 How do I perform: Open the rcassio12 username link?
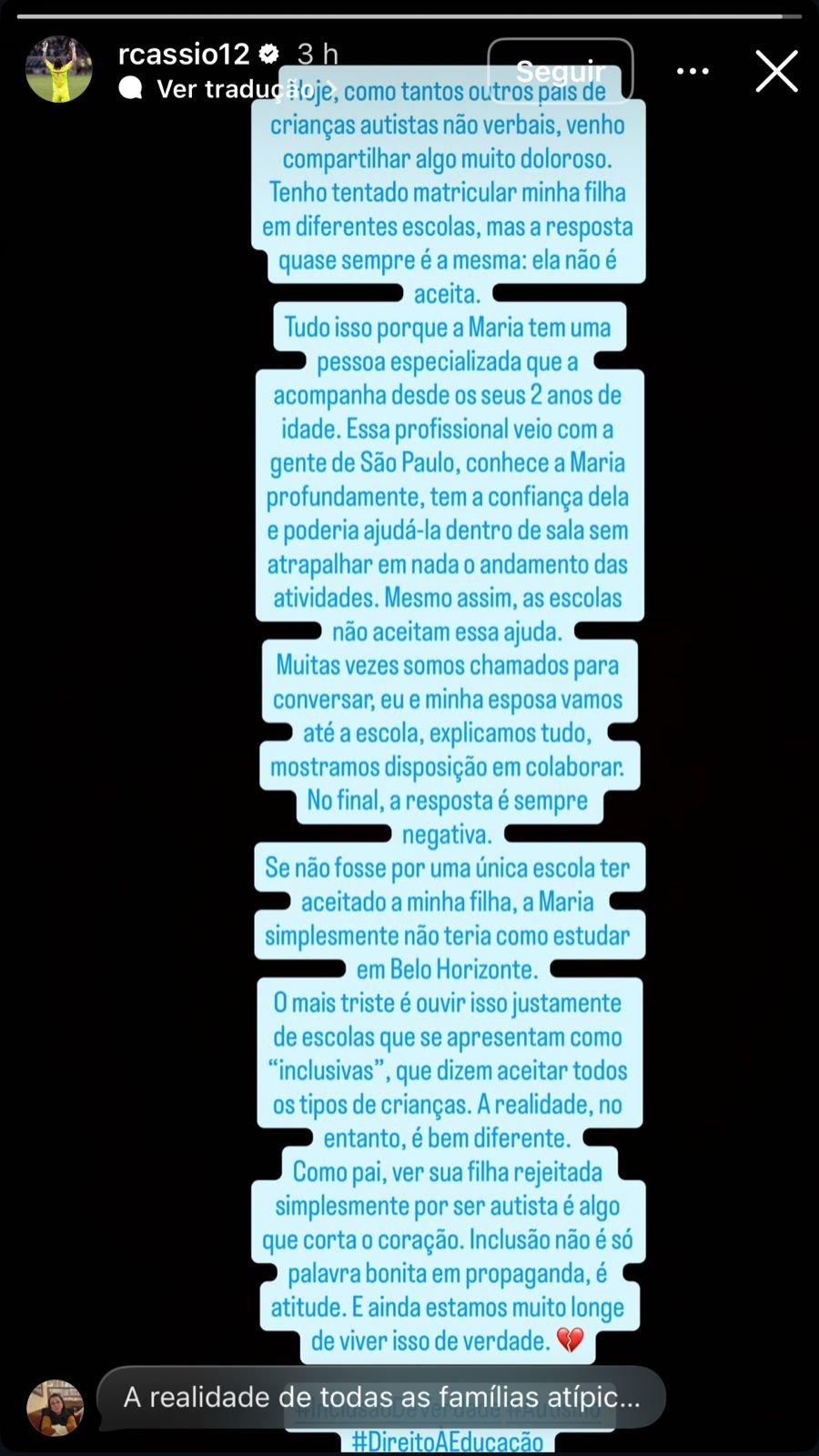pyautogui.click(x=183, y=55)
